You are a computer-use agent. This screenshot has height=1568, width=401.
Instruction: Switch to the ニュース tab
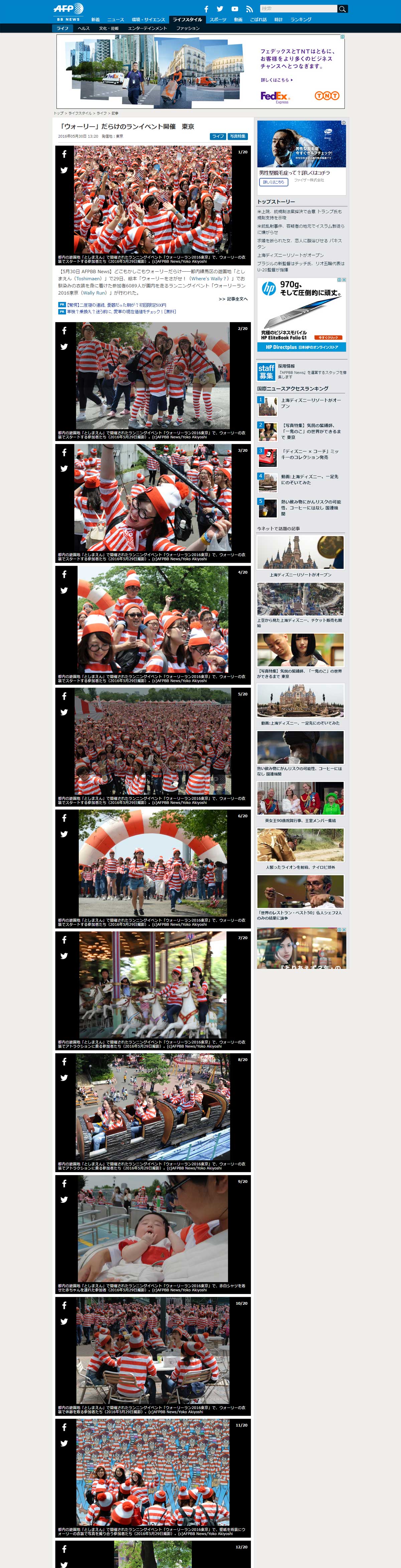click(116, 19)
